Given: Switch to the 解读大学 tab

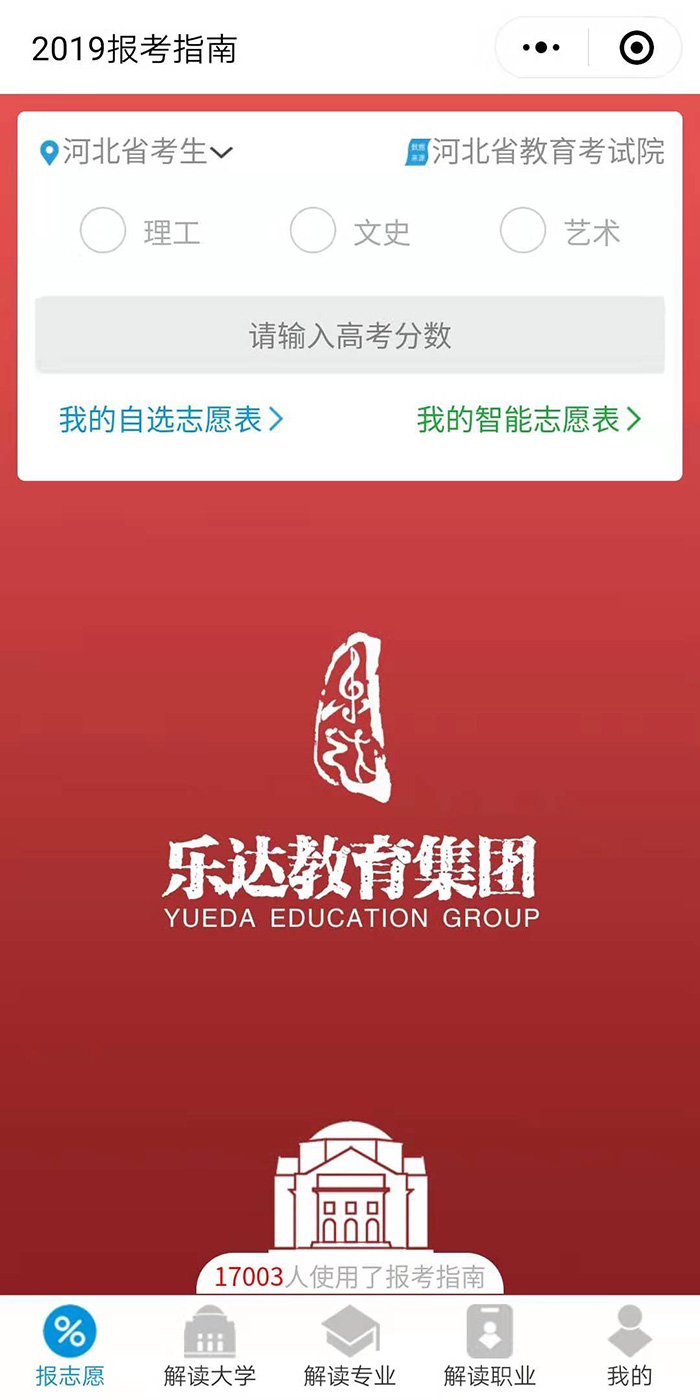Looking at the screenshot, I should pos(210,1346).
